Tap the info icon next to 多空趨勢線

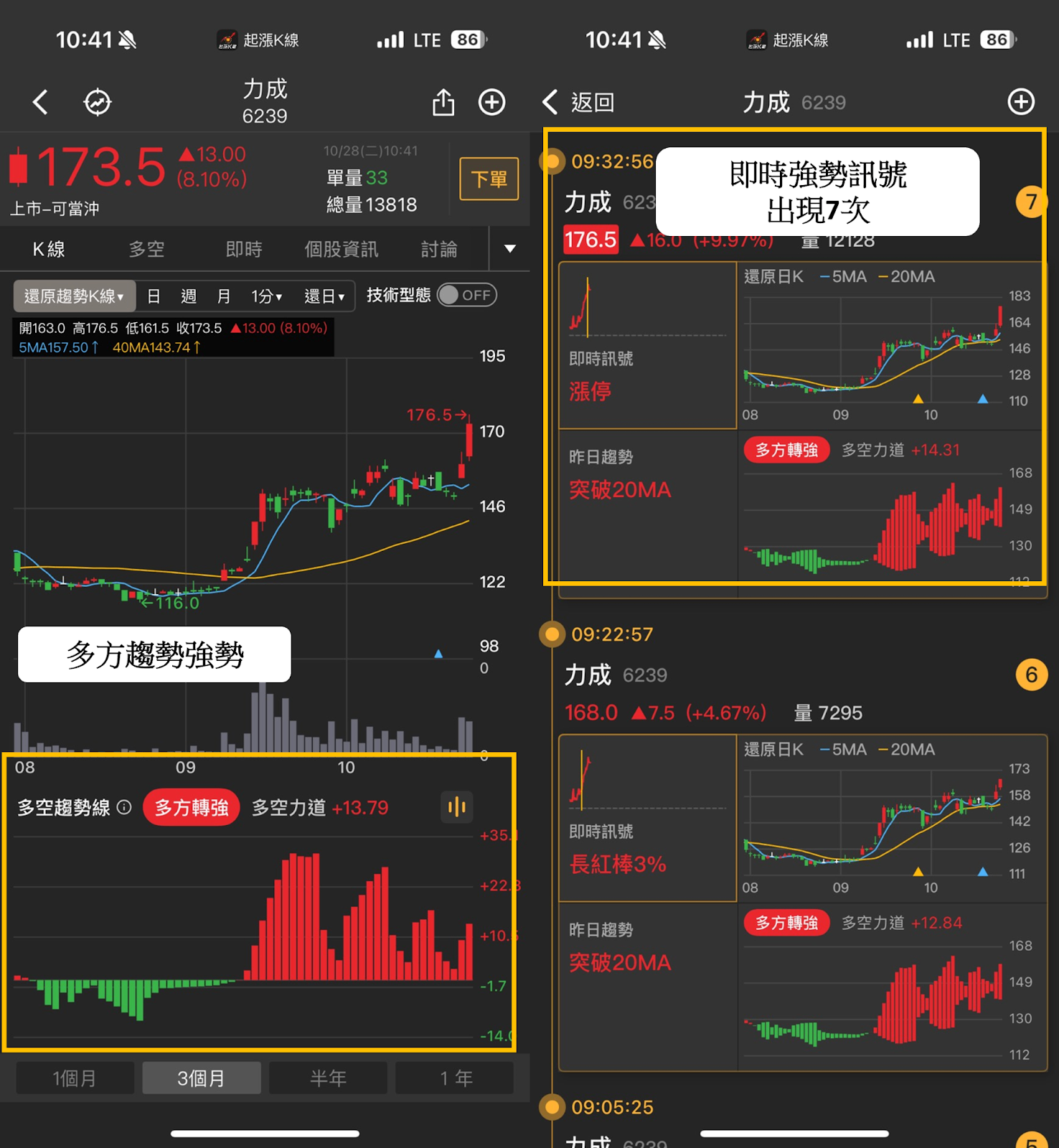[x=124, y=808]
